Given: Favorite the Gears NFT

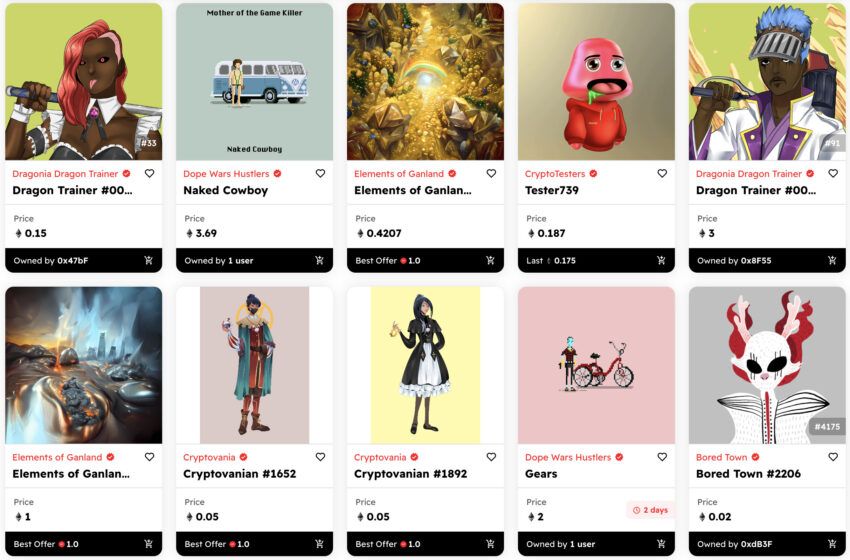Looking at the screenshot, I should (x=662, y=457).
